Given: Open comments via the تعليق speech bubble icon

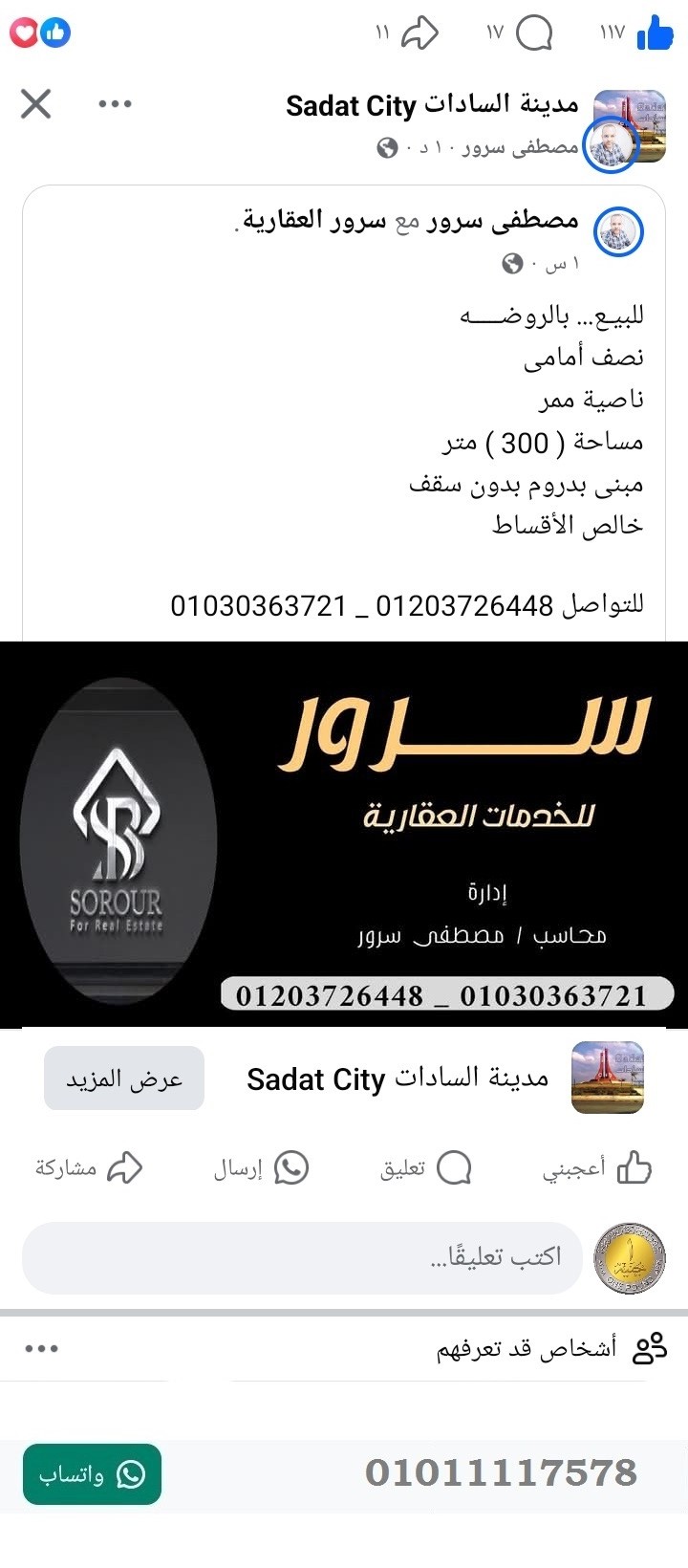Looking at the screenshot, I should (455, 1167).
